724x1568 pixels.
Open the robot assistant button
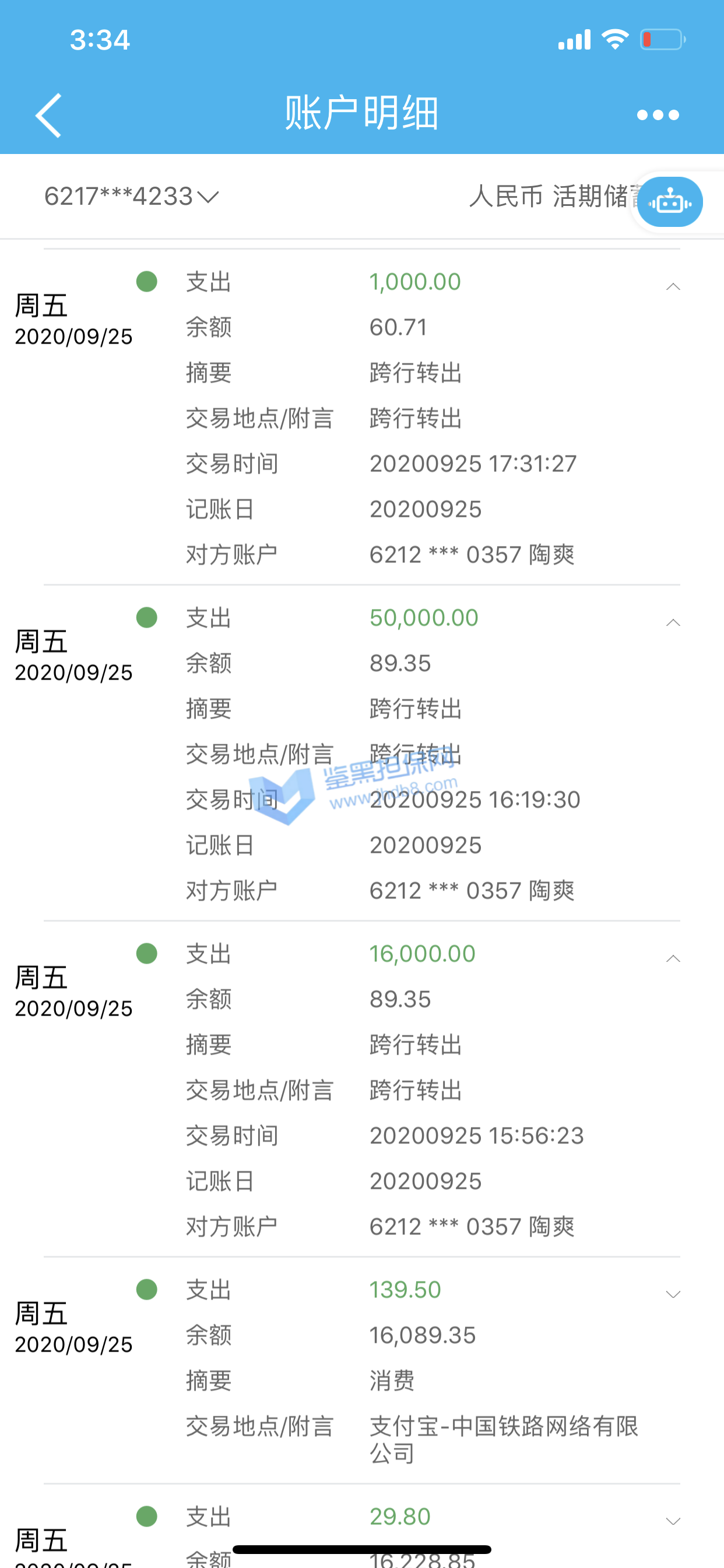pos(670,201)
